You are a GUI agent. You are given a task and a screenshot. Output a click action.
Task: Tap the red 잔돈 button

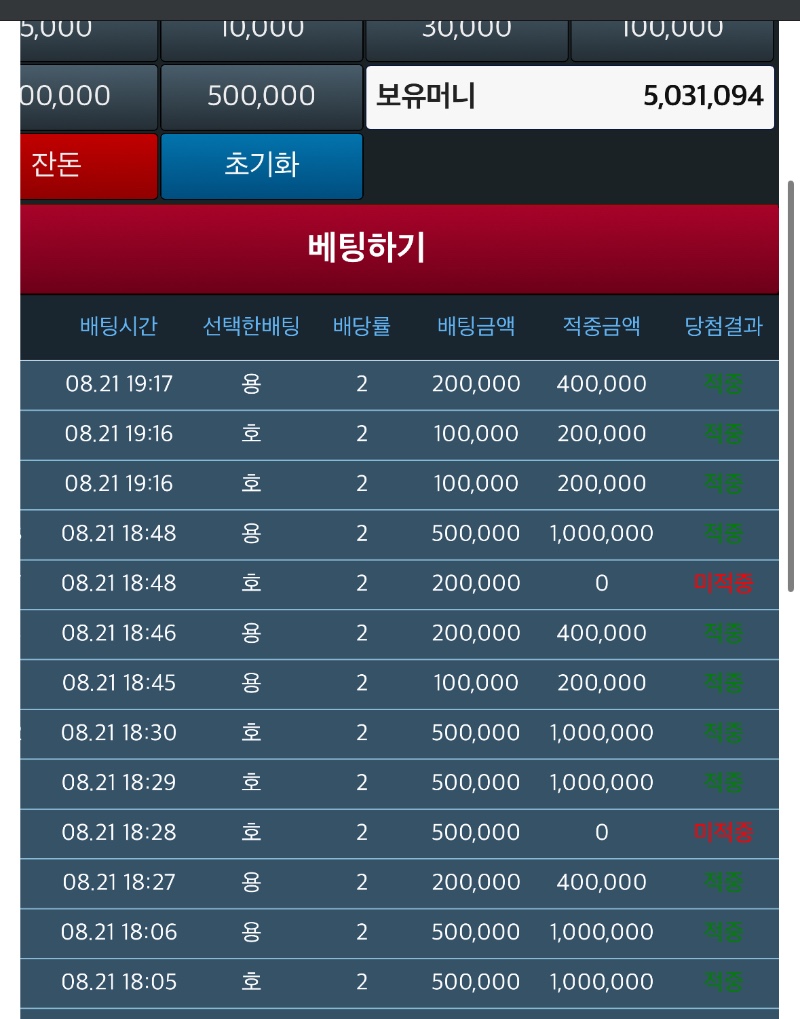89,166
